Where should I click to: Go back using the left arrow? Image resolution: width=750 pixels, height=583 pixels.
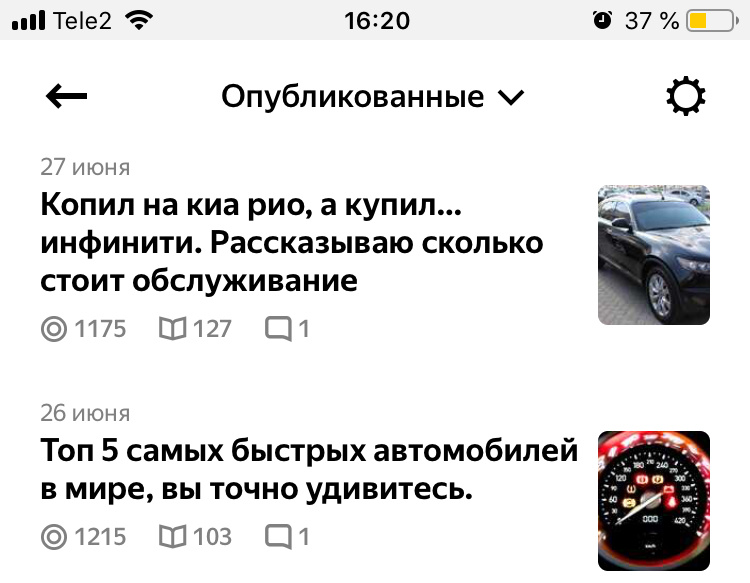pyautogui.click(x=66, y=97)
